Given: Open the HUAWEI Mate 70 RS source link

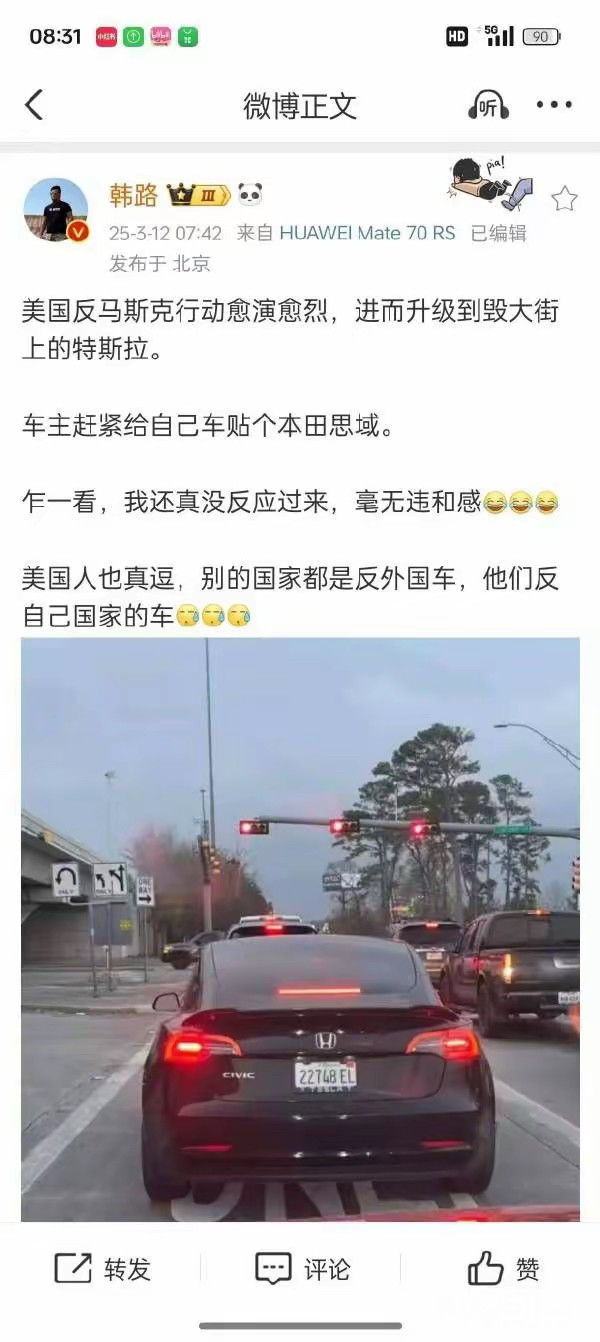Looking at the screenshot, I should 366,233.
